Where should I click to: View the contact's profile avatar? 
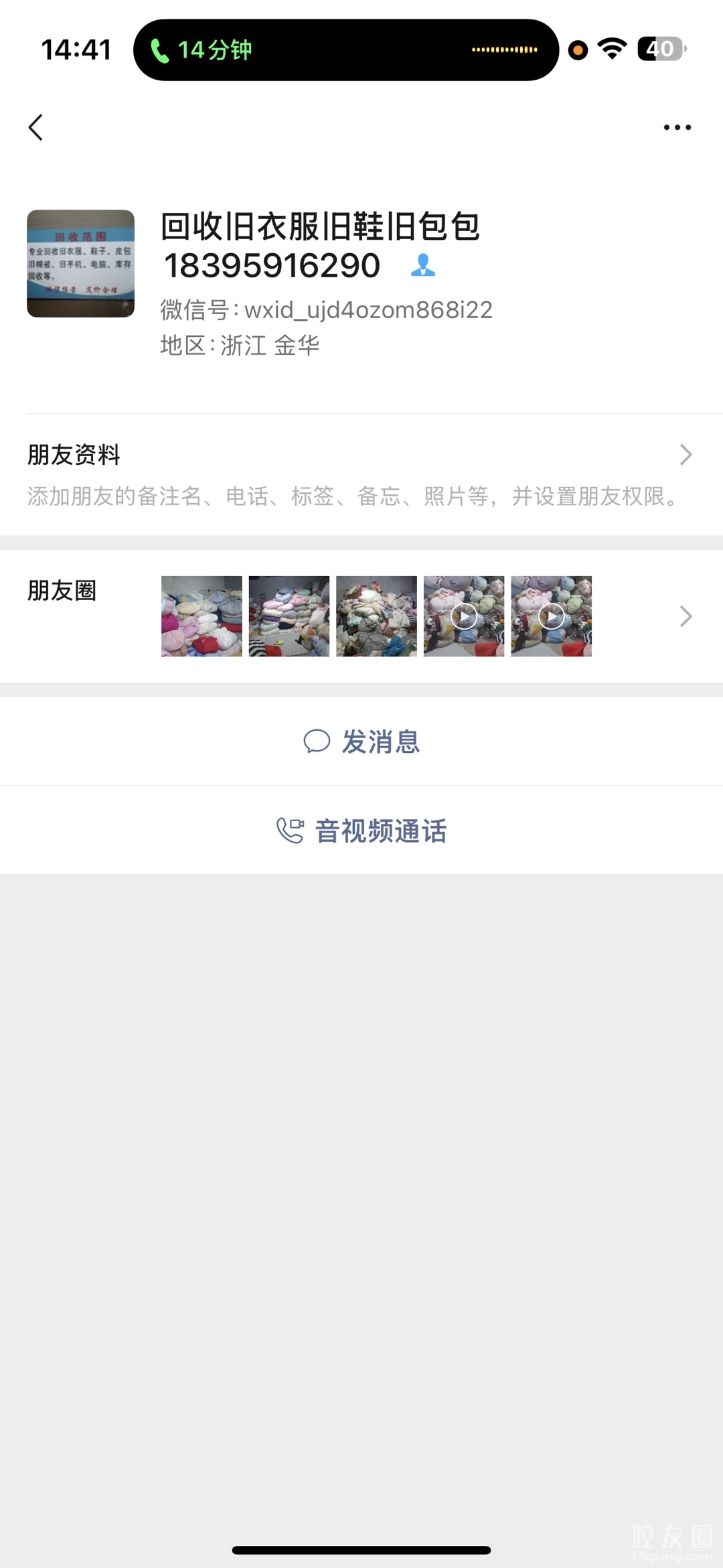(x=80, y=263)
